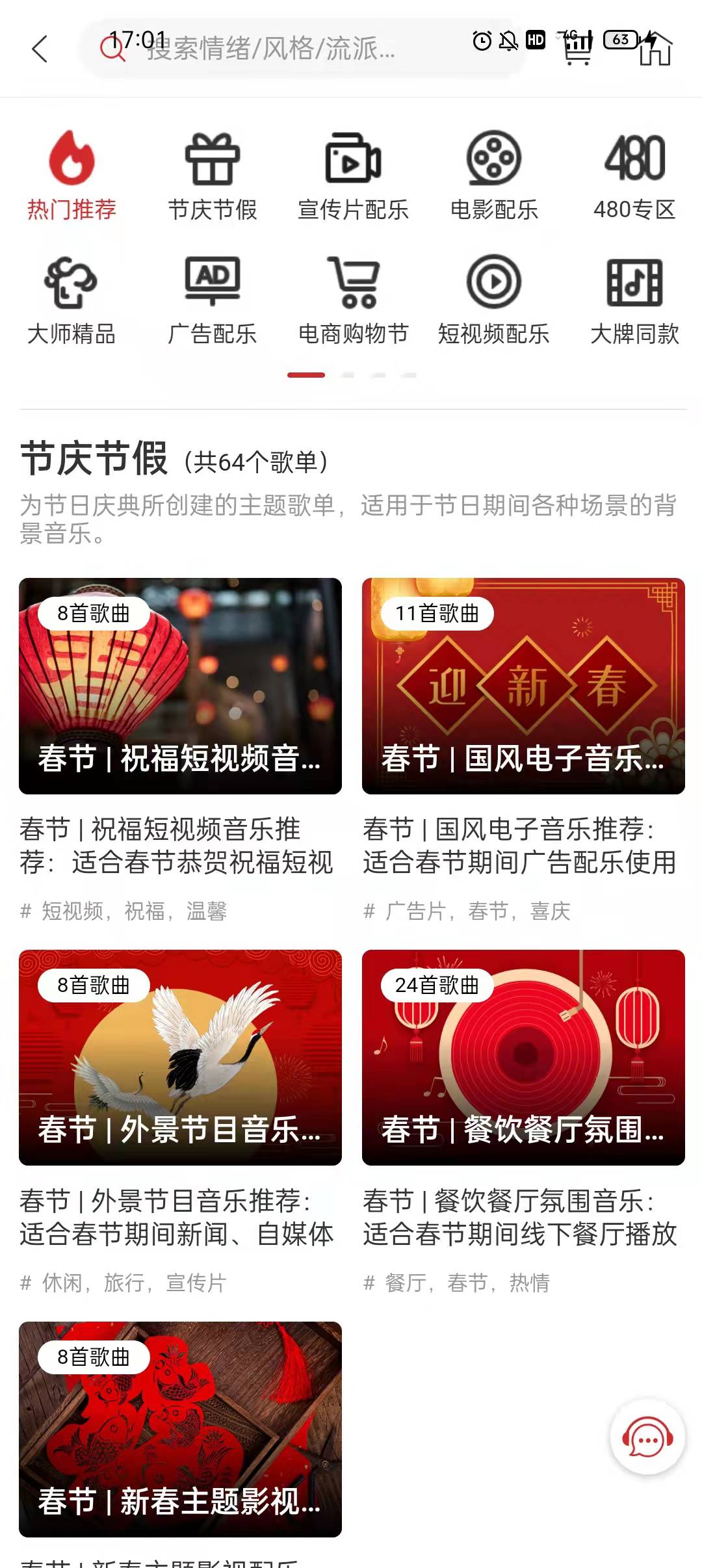Image resolution: width=702 pixels, height=1568 pixels.
Task: Open the 春节 | 国风电子音乐 playlist
Action: click(x=523, y=686)
